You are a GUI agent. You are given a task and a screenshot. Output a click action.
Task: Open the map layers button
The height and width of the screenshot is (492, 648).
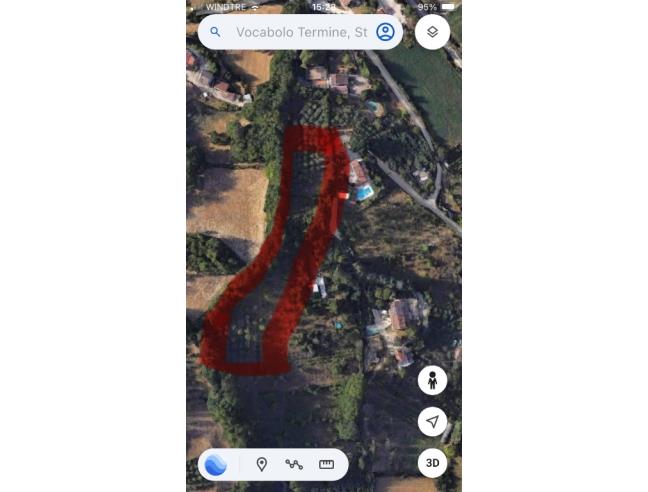coord(432,32)
